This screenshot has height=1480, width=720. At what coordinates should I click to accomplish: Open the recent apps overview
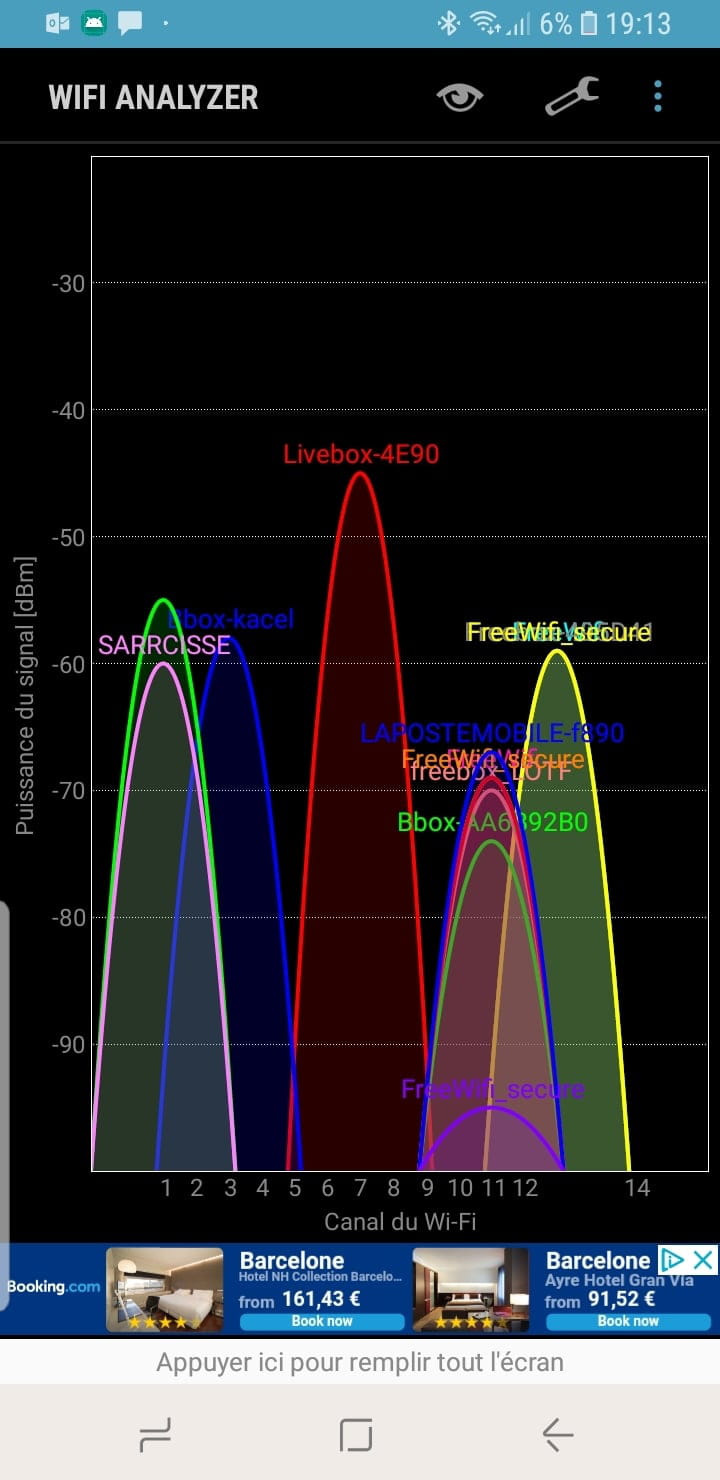[155, 1435]
